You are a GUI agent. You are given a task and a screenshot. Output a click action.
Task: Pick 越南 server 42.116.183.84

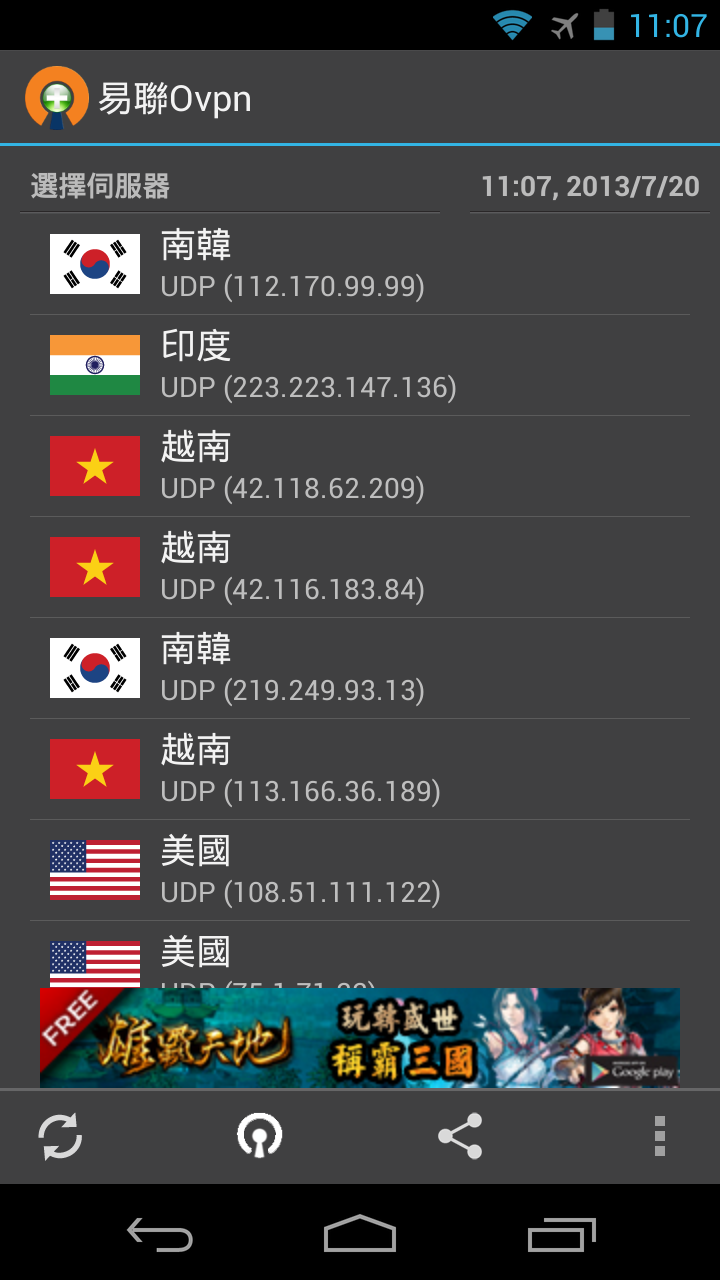pyautogui.click(x=360, y=568)
